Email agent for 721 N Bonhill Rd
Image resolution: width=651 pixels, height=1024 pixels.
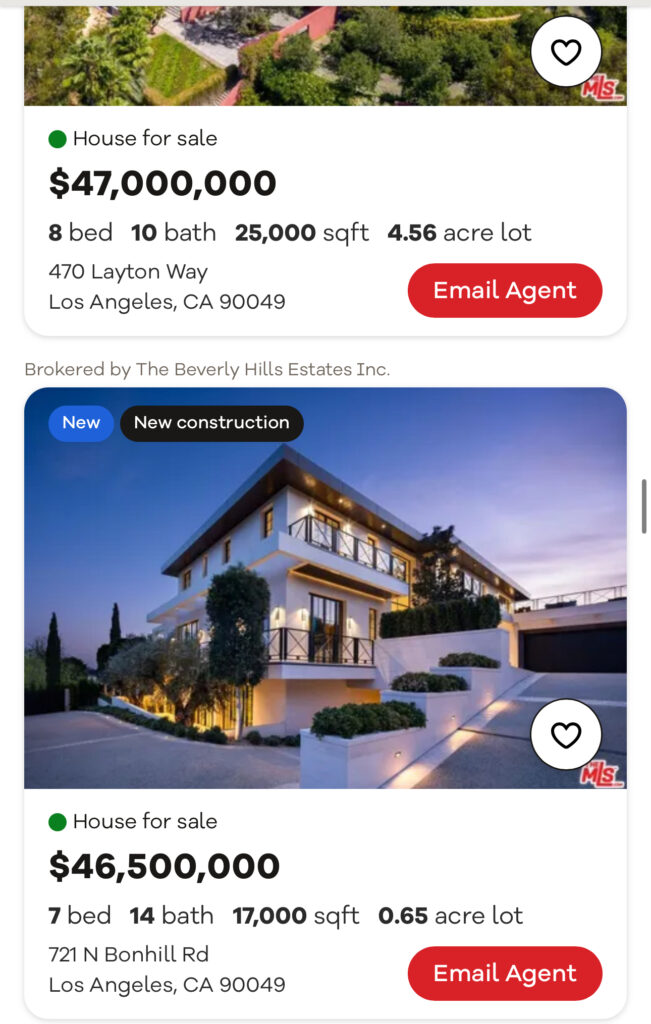(505, 974)
